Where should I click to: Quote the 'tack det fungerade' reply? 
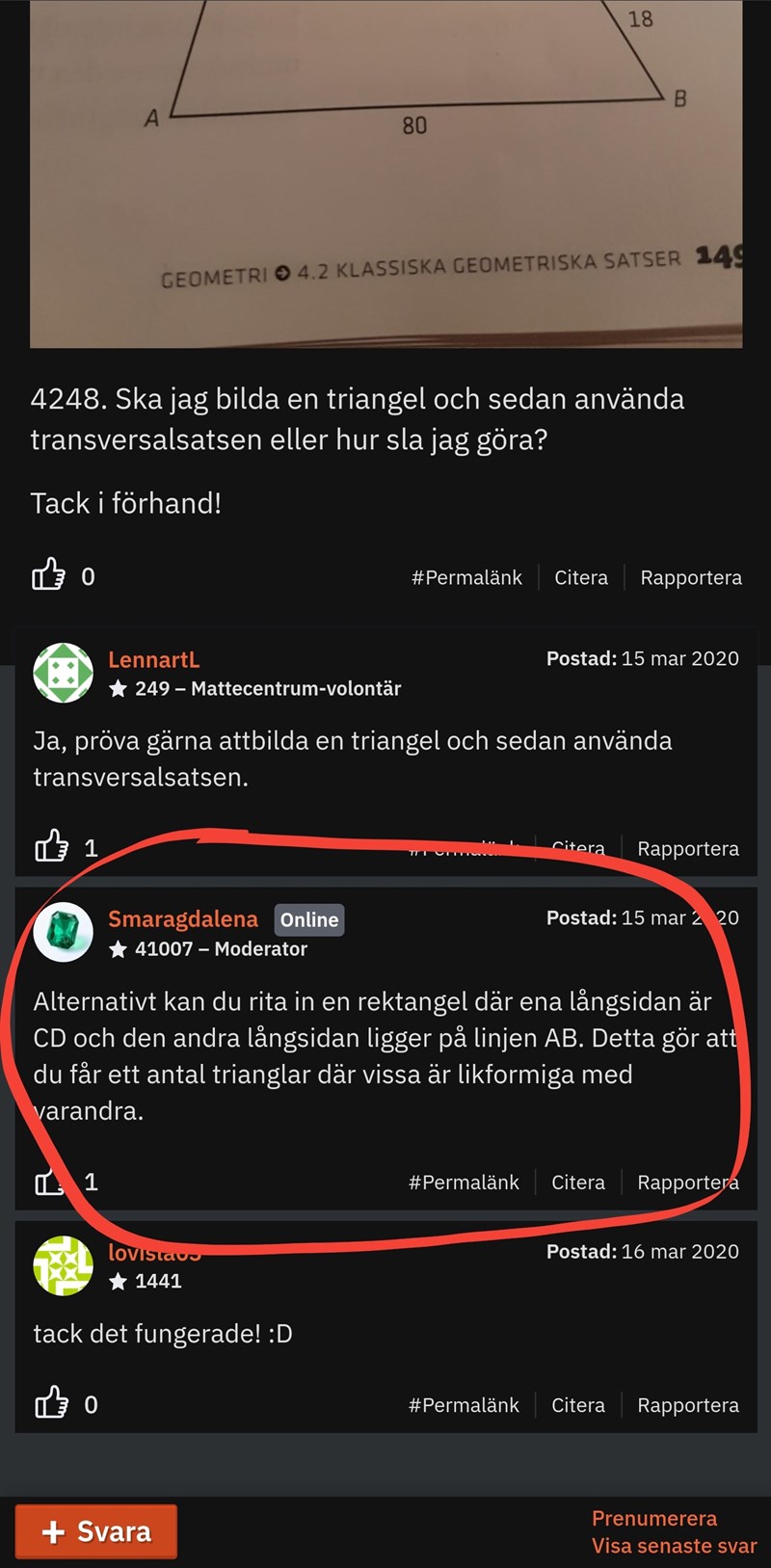(x=577, y=1405)
